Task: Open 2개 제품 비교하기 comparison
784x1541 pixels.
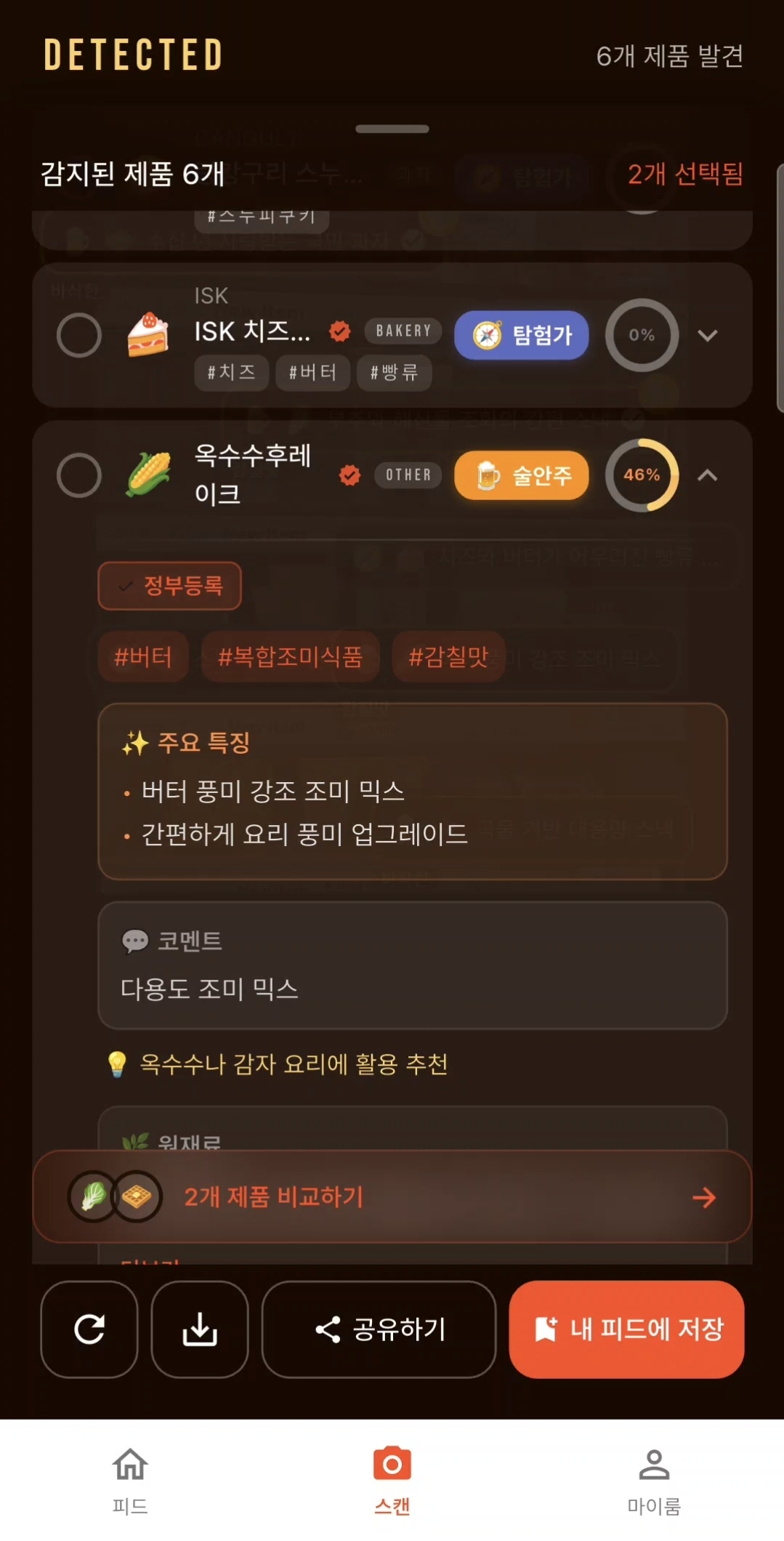Action: [392, 1196]
